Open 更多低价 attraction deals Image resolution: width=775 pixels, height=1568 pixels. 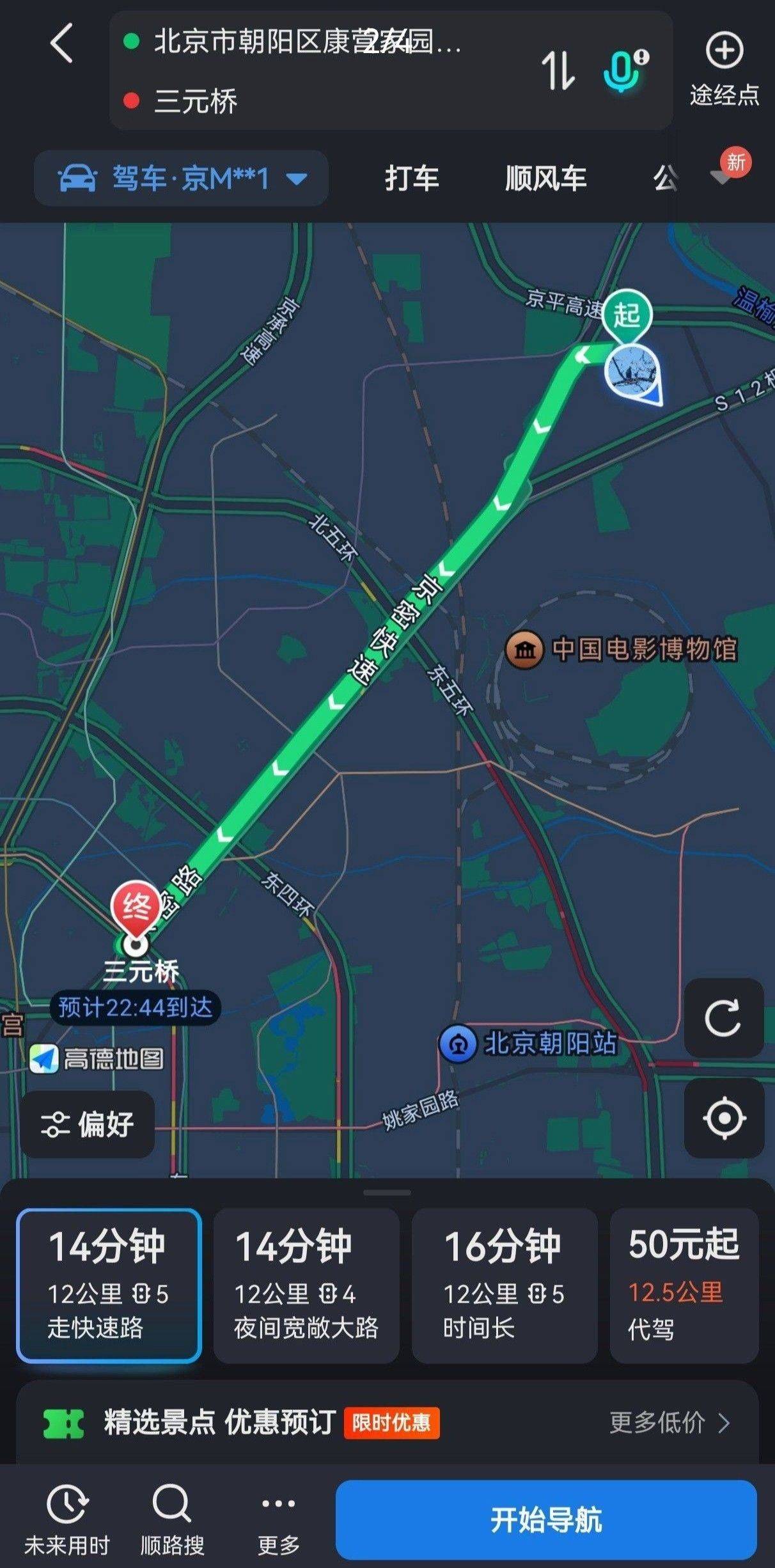669,1423
